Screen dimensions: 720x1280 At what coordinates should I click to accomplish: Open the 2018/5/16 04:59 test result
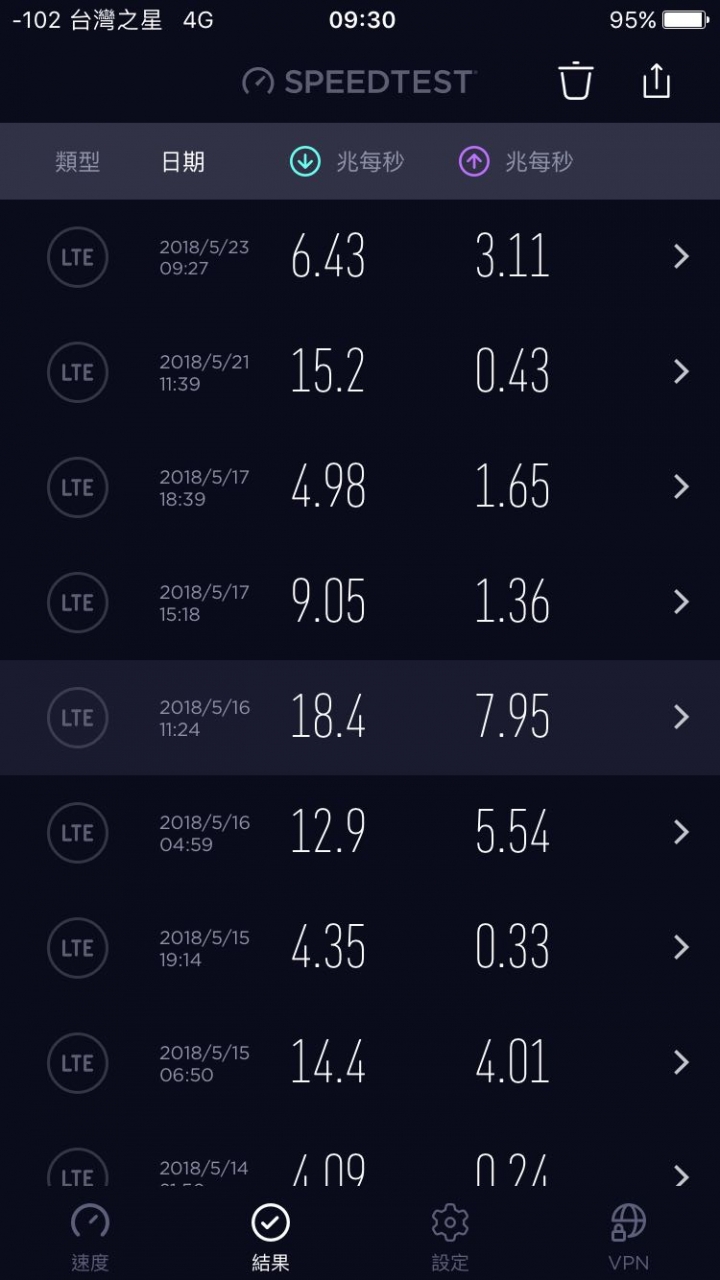360,832
